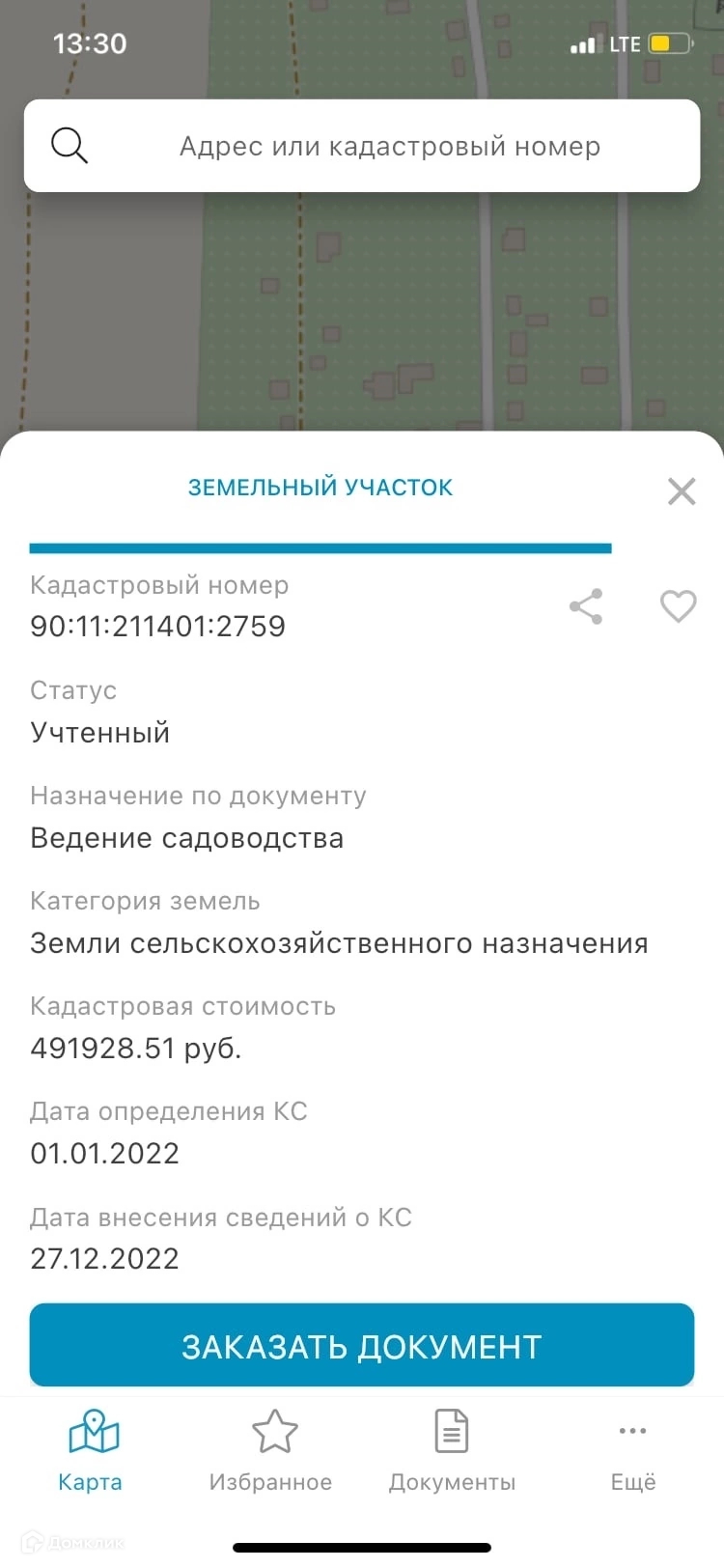Screen dimensions: 724x1568
Task: Open the Ещё menu tab
Action: pyautogui.click(x=633, y=1450)
